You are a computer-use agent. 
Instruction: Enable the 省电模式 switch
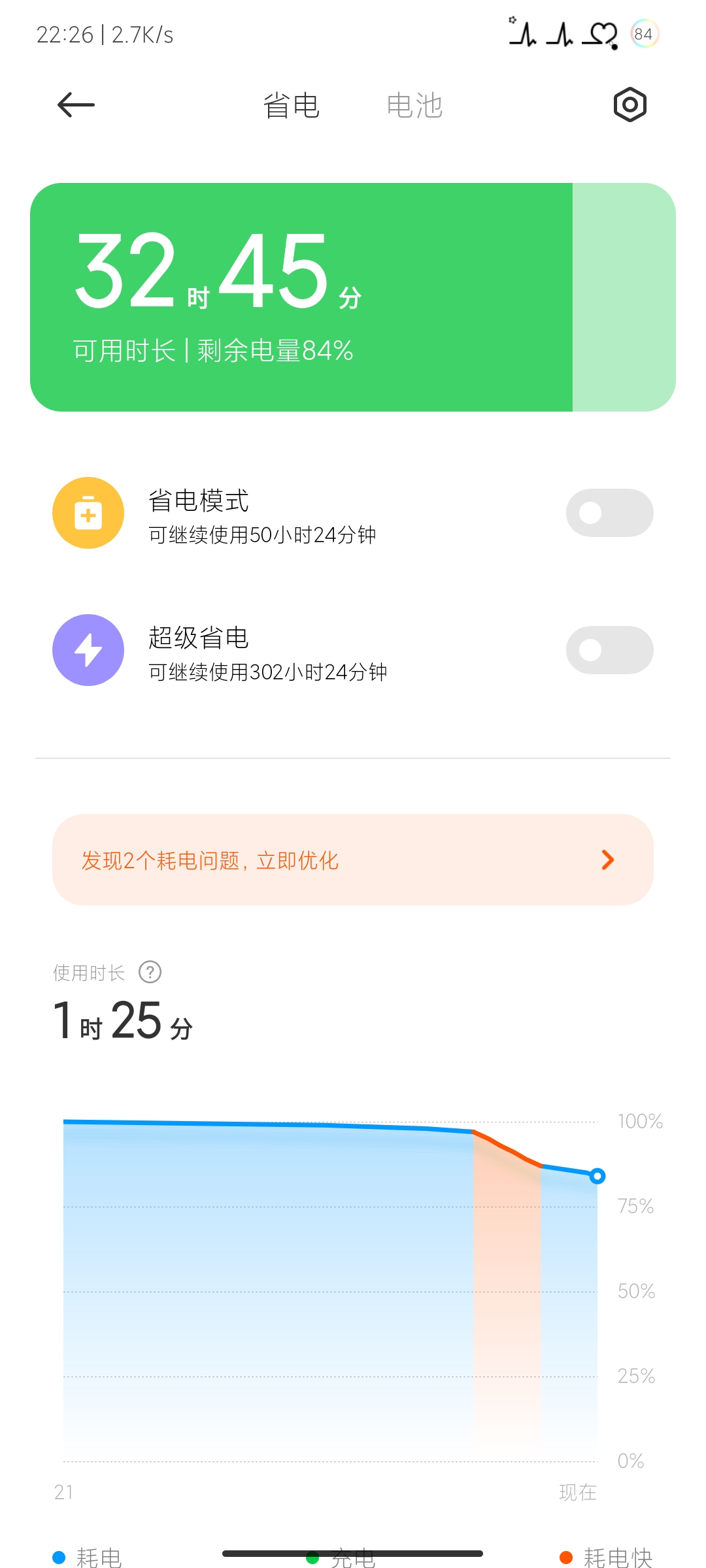coord(609,513)
